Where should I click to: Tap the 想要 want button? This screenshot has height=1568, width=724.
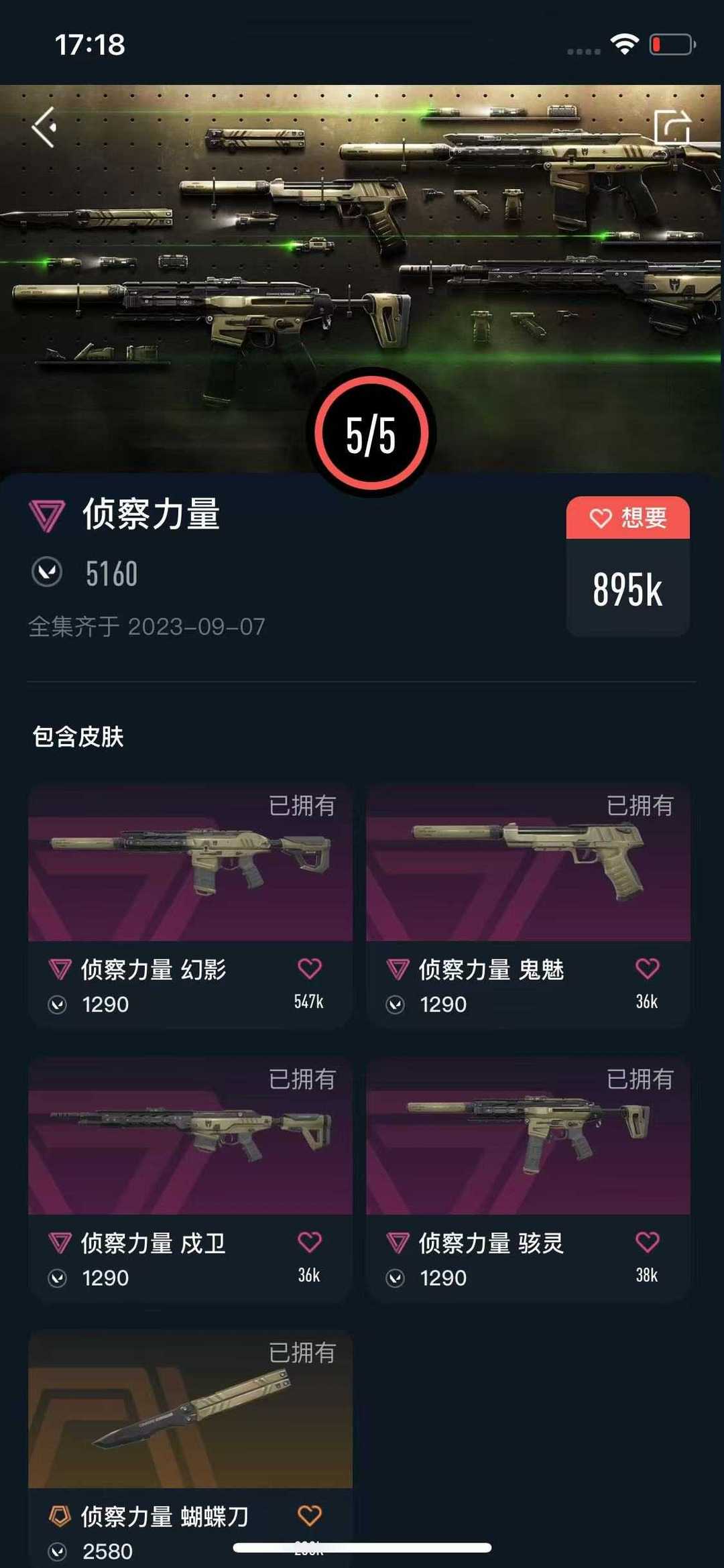(627, 518)
